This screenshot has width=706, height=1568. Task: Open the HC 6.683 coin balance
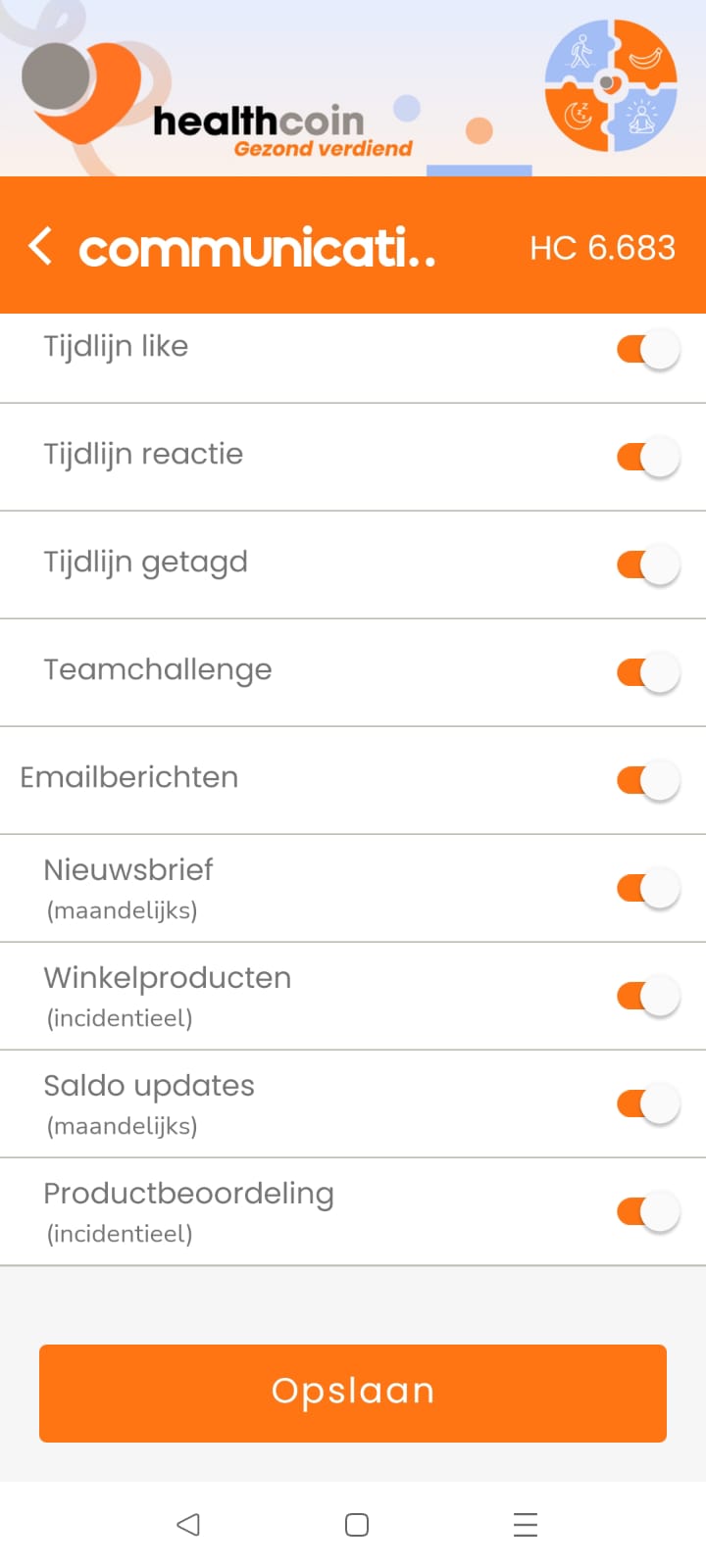pos(602,248)
